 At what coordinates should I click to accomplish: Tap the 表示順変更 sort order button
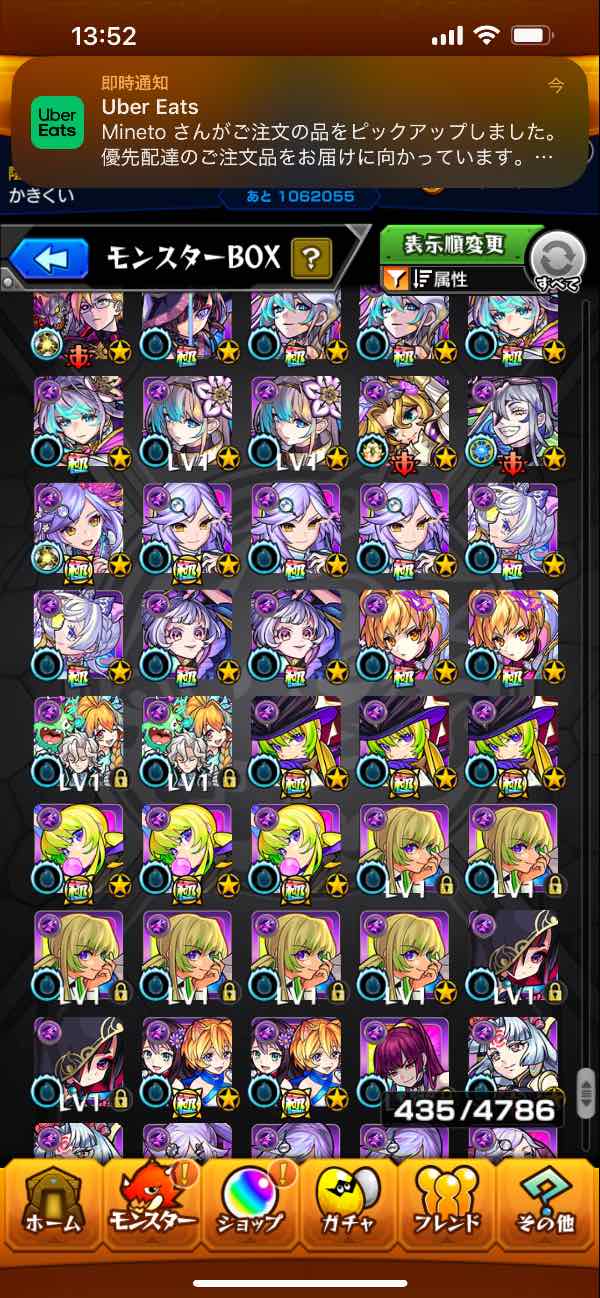coord(453,244)
